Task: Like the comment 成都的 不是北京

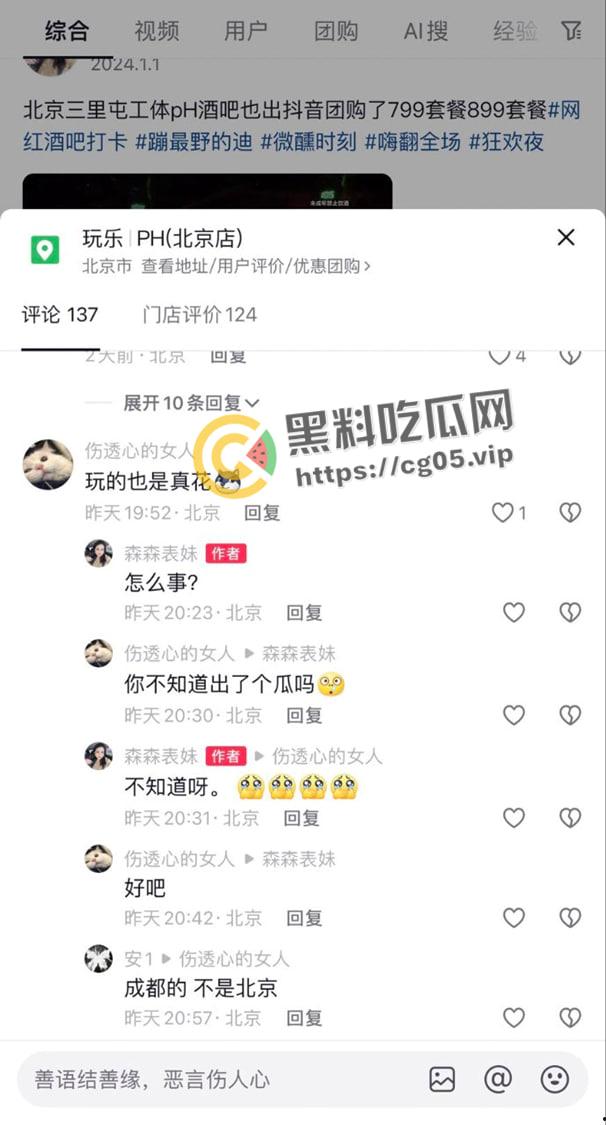Action: pos(513,1018)
